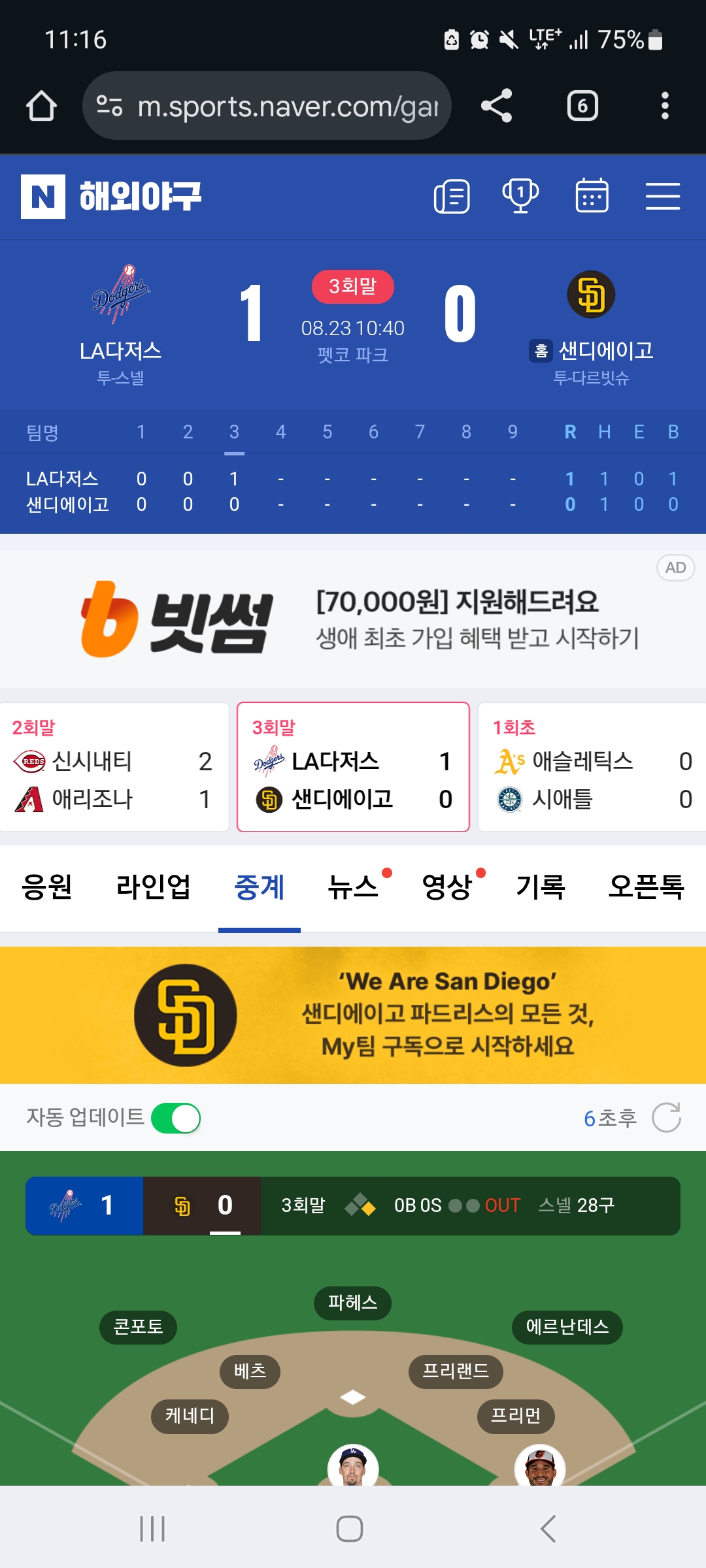
Task: Tap the m.sports.naver.com address bar
Action: (267, 106)
